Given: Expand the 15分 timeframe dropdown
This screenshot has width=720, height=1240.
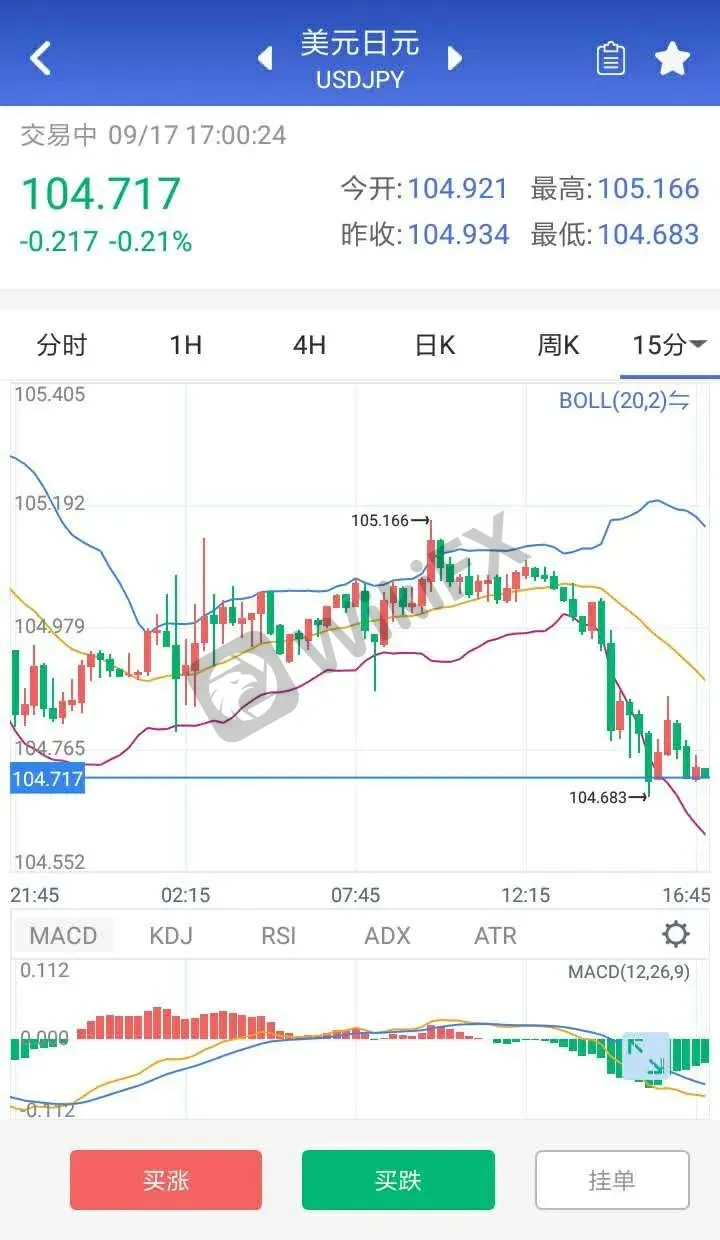Looking at the screenshot, I should [669, 345].
